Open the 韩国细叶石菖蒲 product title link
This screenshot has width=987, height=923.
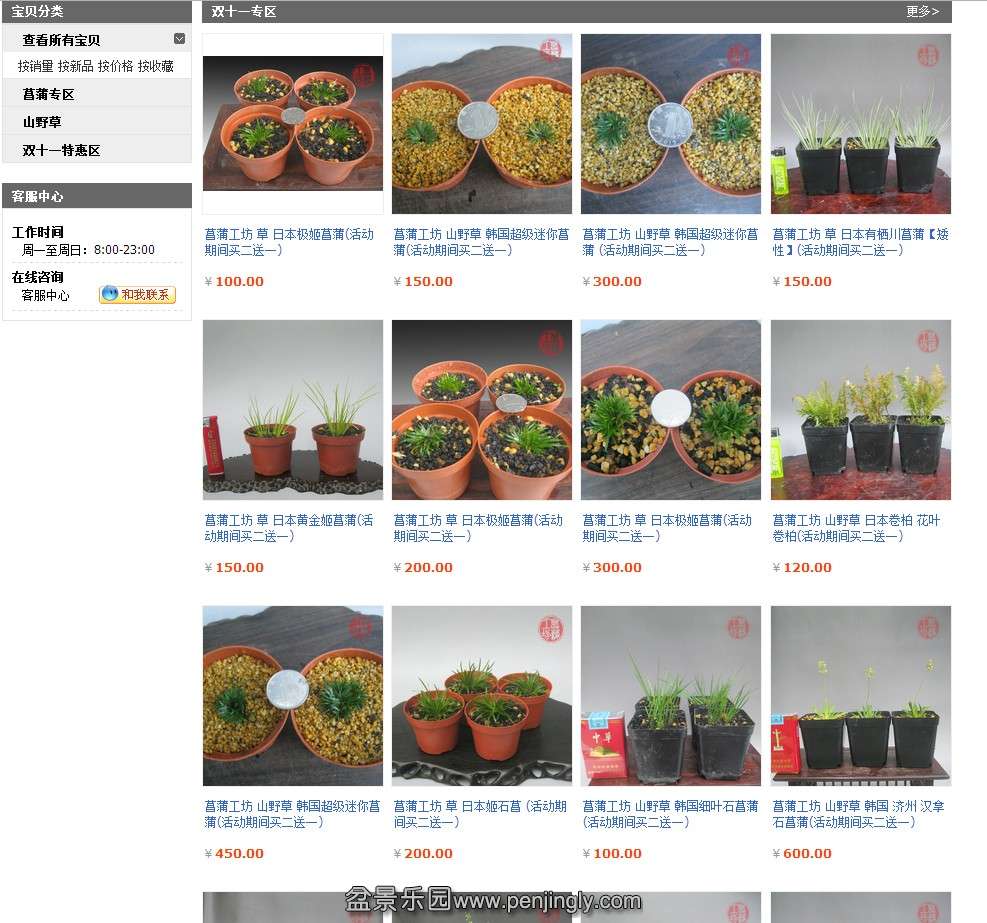coord(670,814)
